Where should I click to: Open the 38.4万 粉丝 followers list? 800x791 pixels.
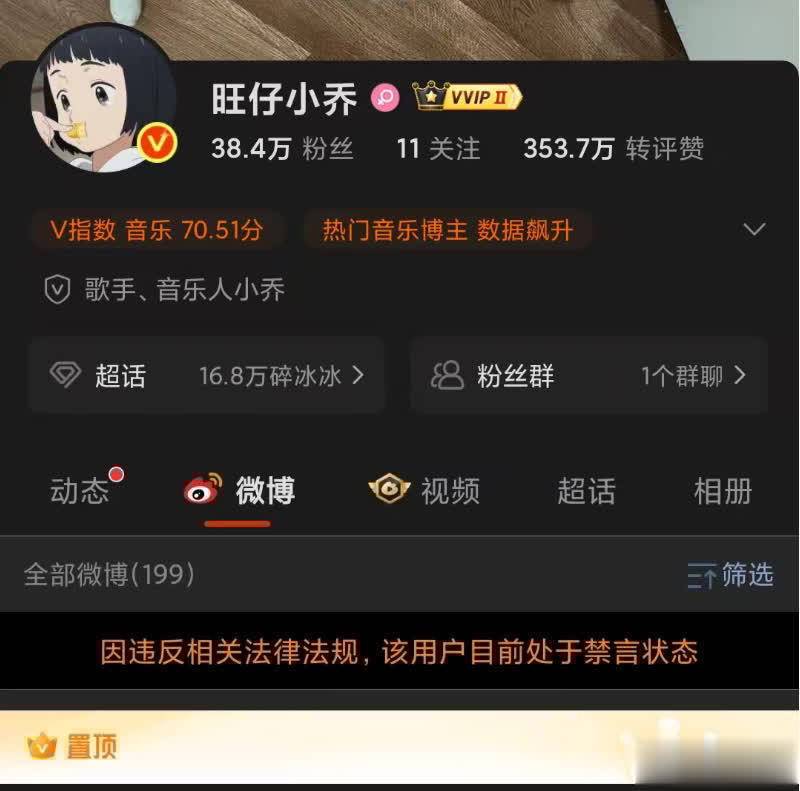(x=282, y=149)
